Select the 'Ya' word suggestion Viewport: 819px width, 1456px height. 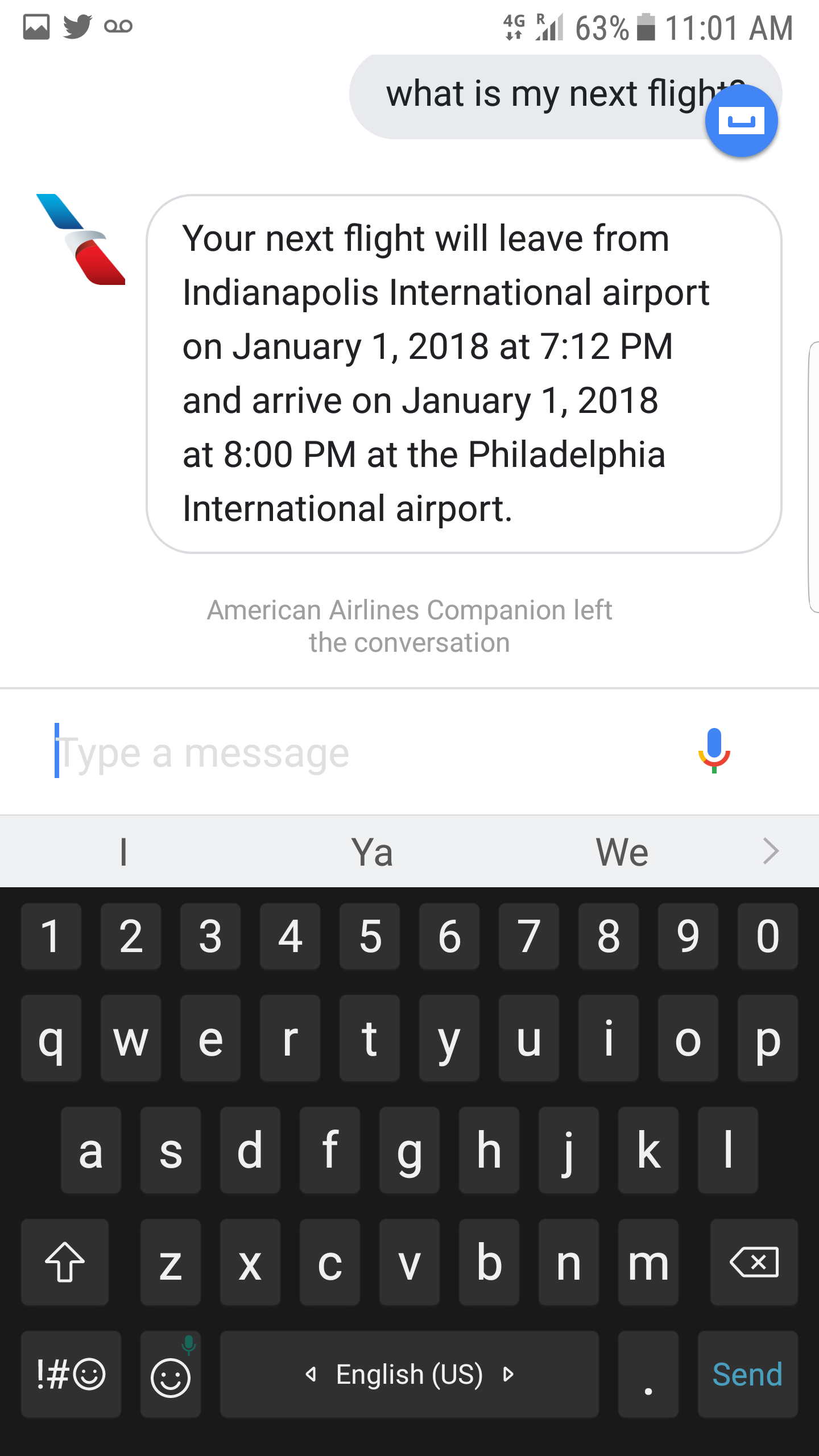click(373, 851)
